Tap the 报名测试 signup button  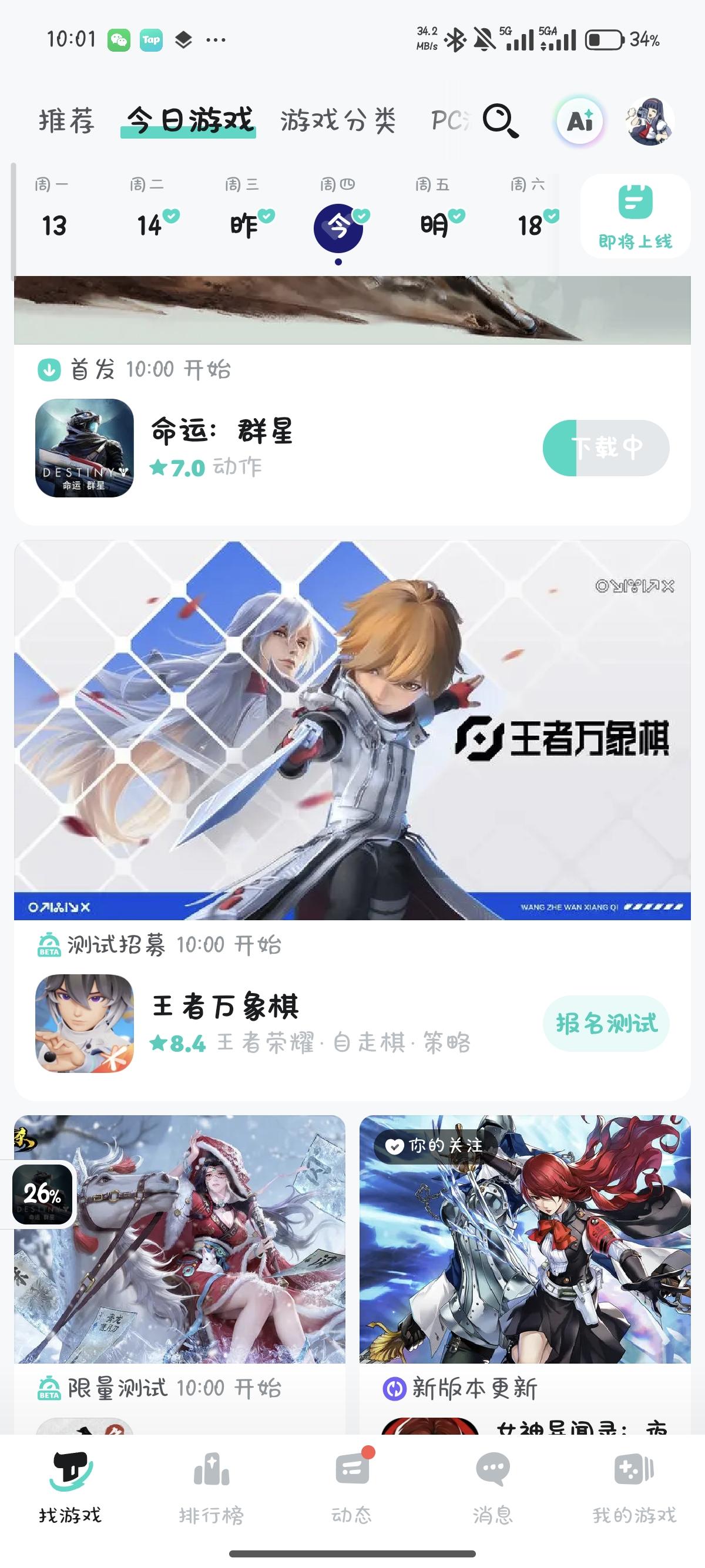point(607,1023)
